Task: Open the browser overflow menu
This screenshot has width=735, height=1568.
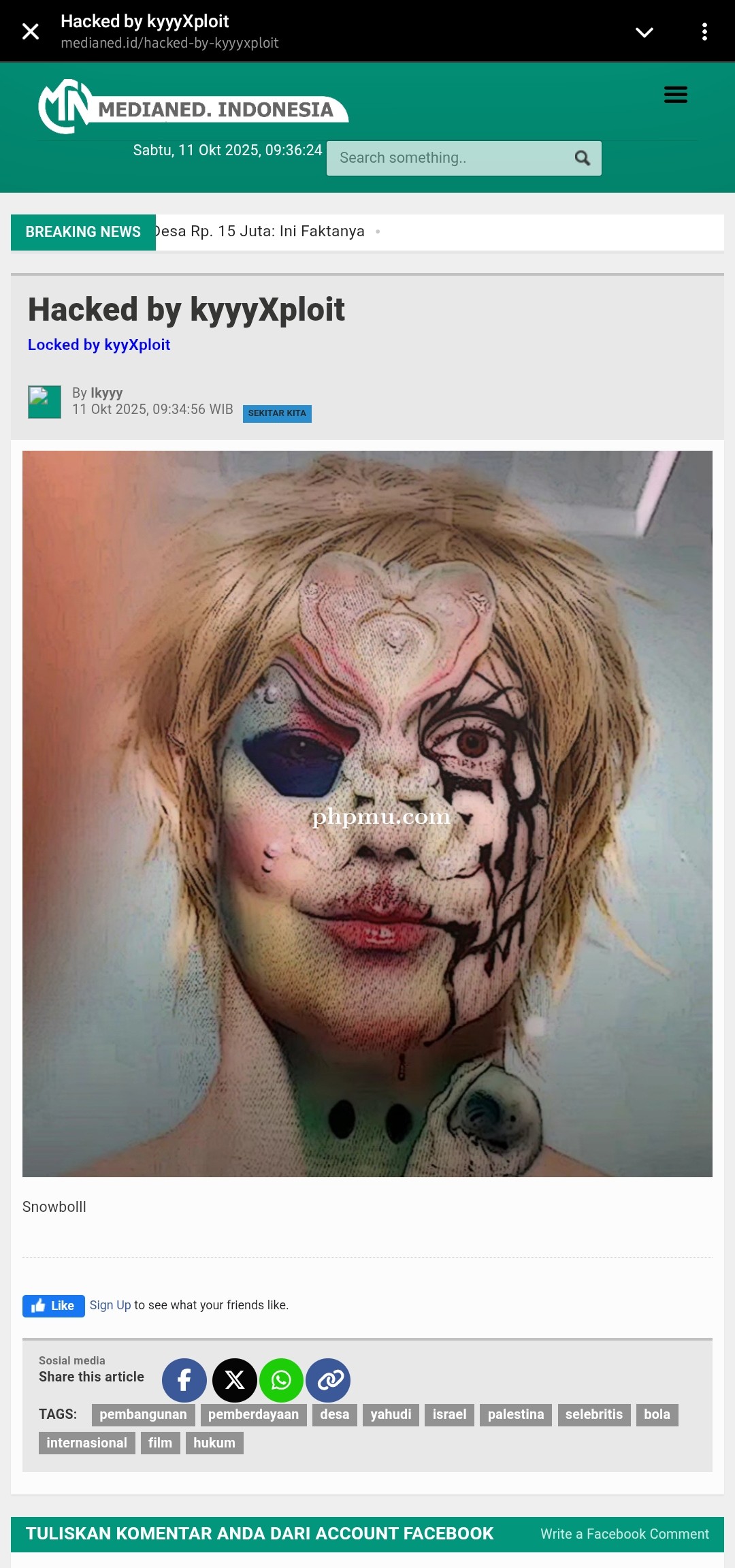Action: [x=704, y=32]
